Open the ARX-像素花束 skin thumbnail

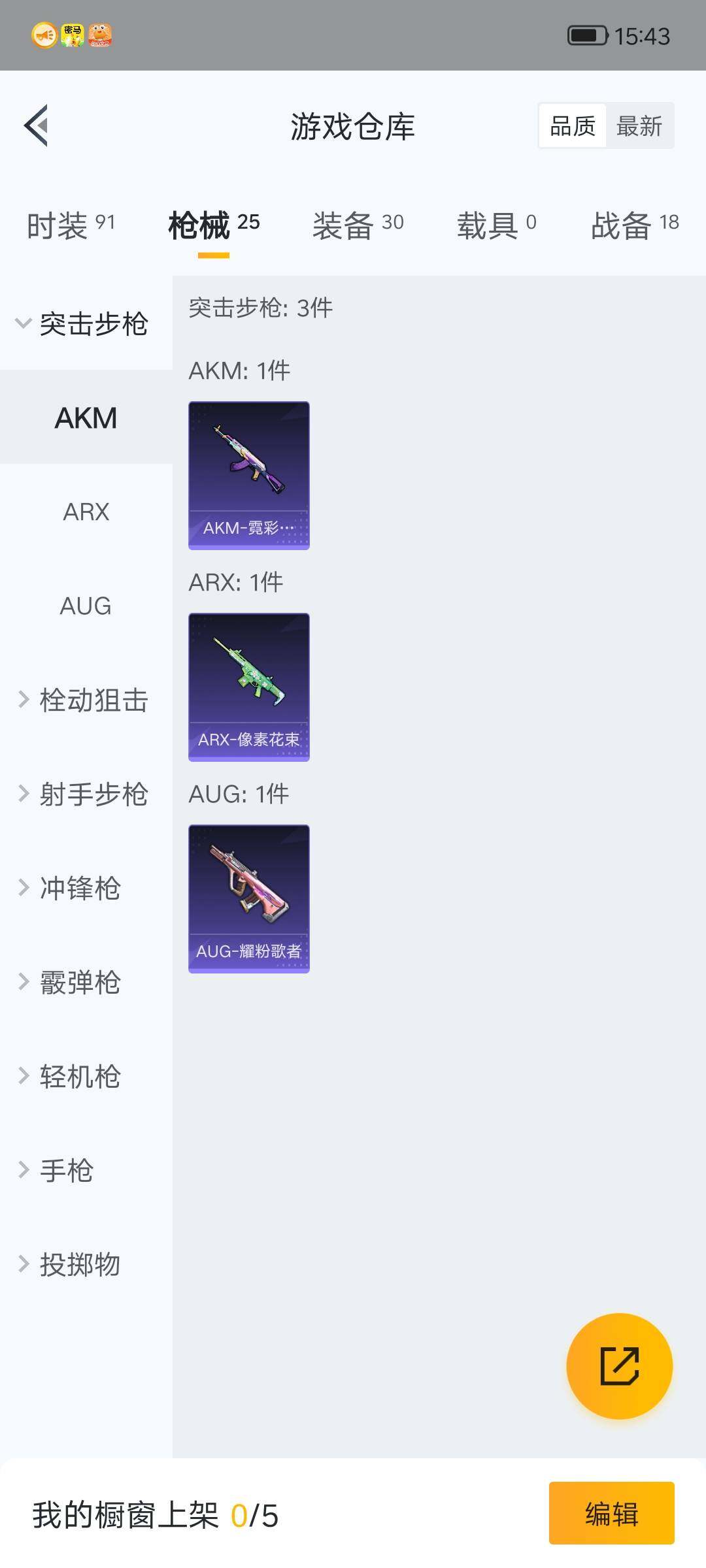(x=248, y=687)
